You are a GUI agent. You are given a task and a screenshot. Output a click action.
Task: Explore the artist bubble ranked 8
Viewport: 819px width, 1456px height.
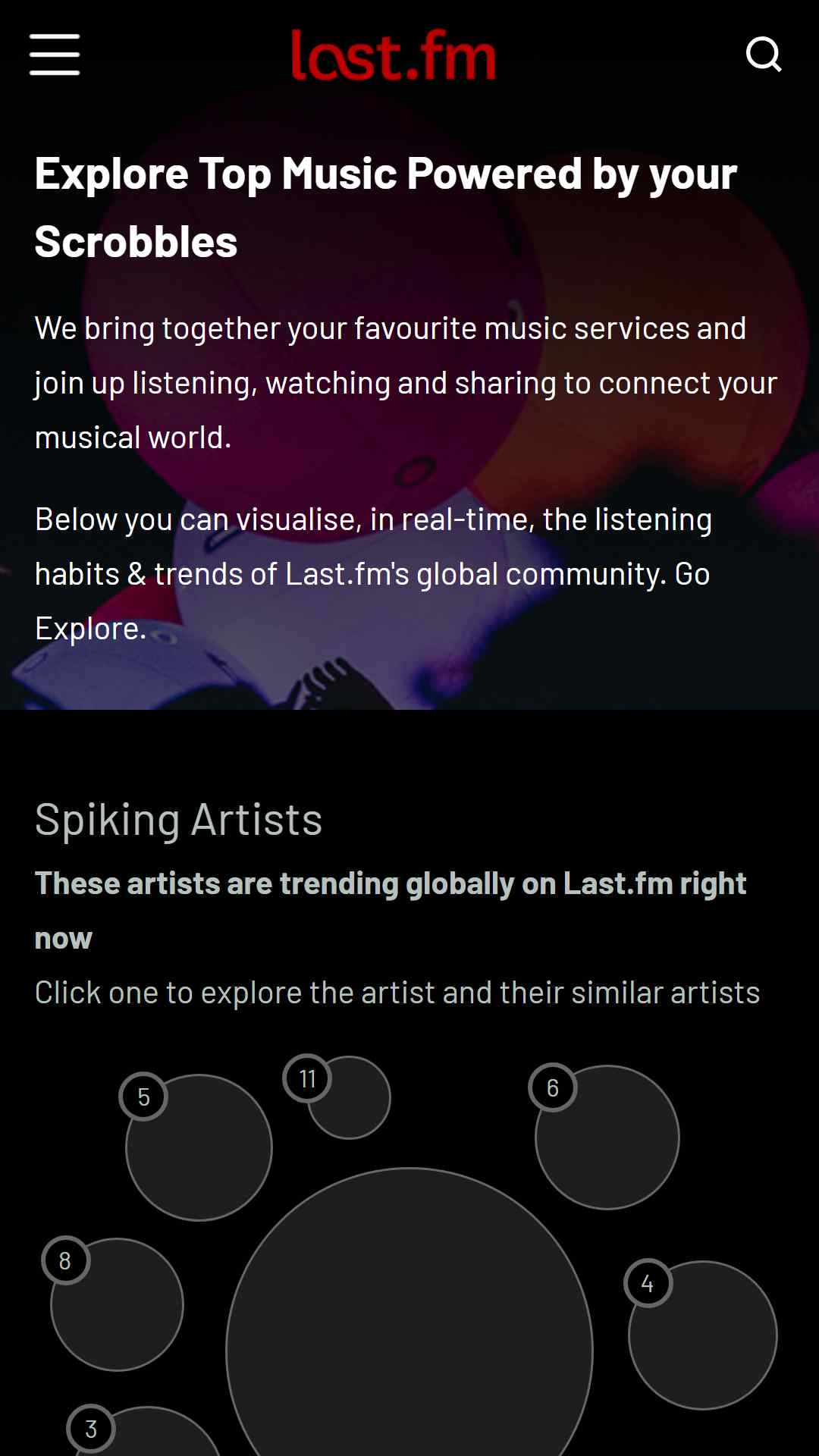[x=118, y=1304]
